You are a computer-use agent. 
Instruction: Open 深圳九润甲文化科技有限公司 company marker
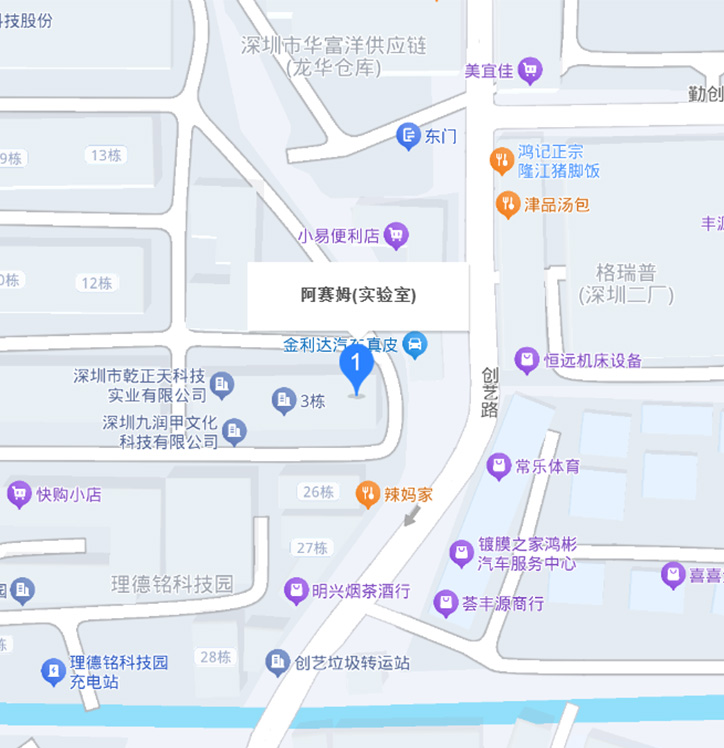point(234,432)
